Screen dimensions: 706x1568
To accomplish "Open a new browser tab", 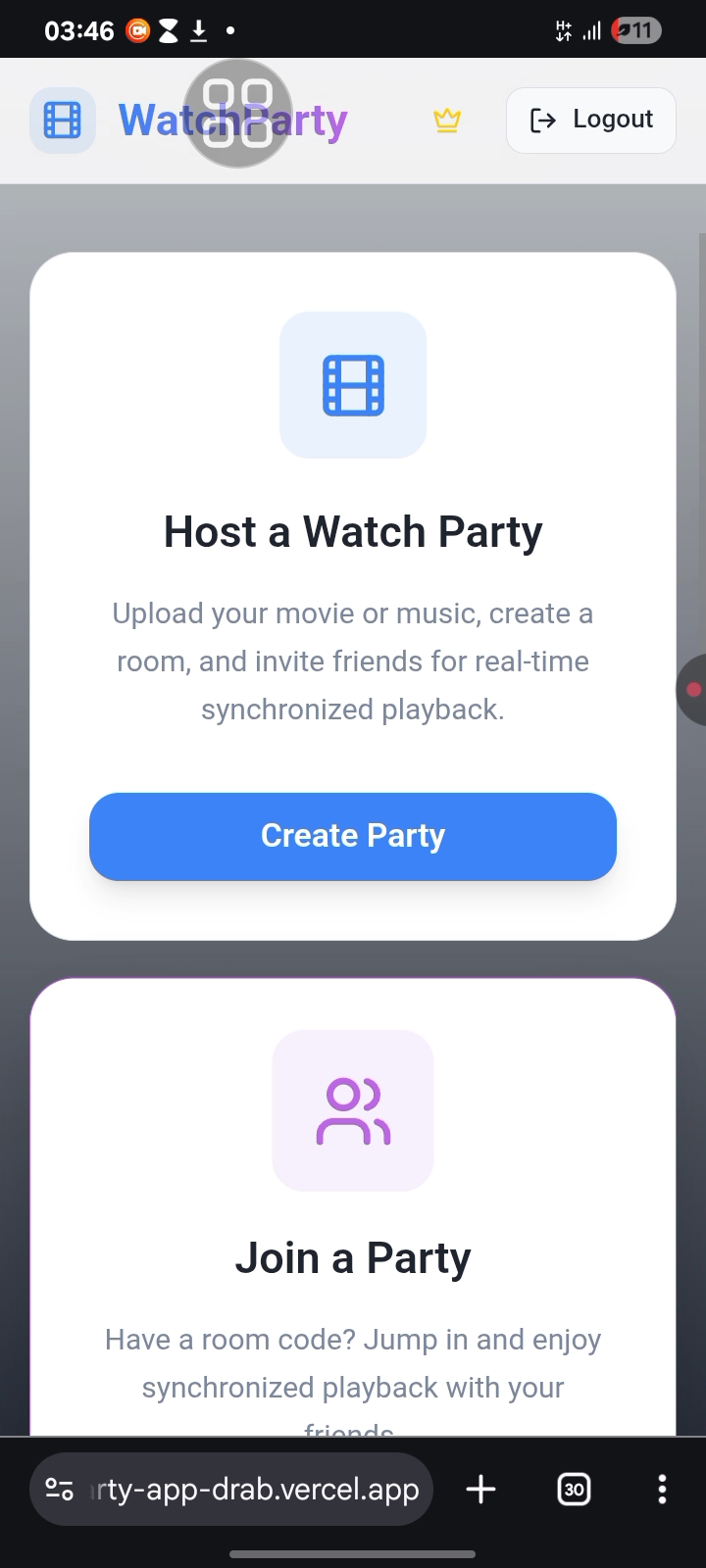I will point(480,1490).
